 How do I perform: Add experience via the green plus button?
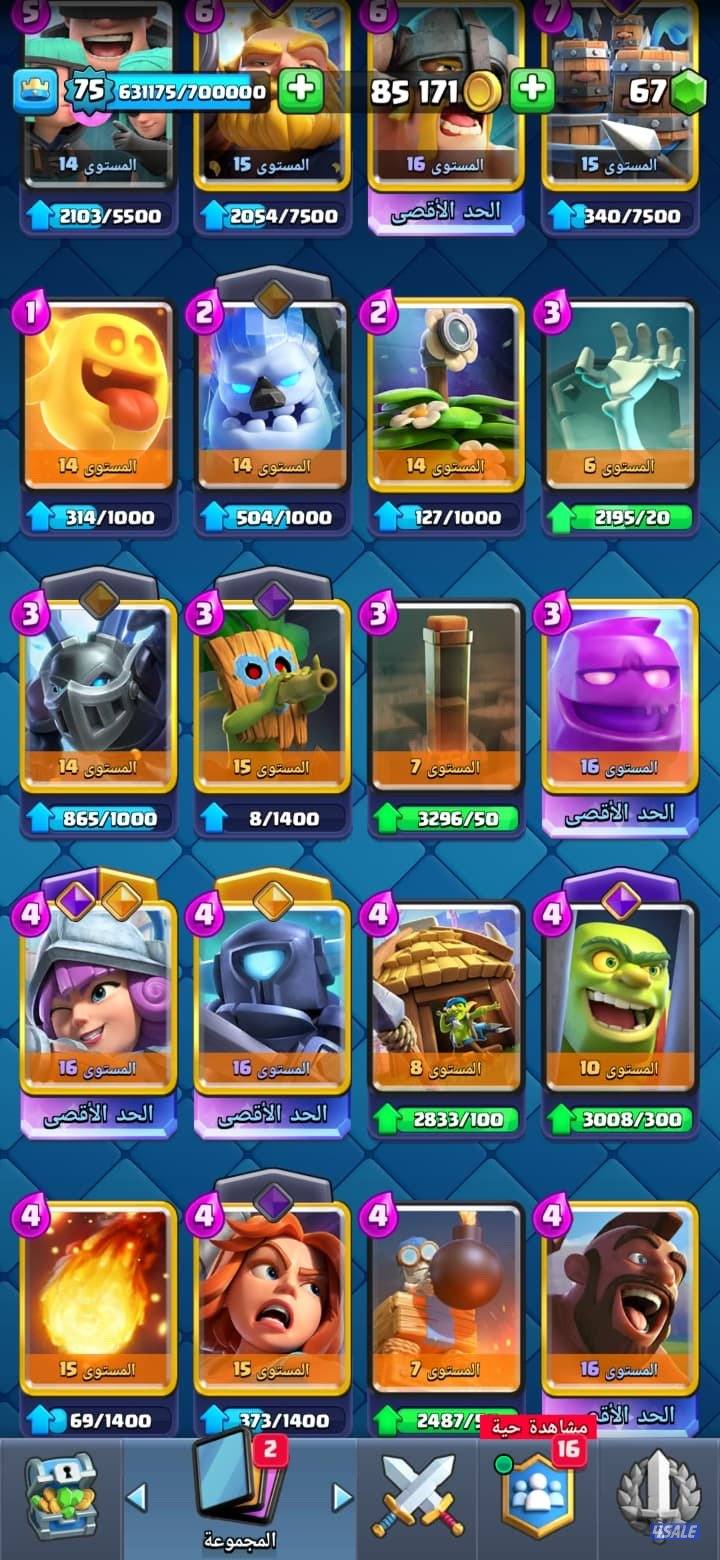[x=300, y=92]
